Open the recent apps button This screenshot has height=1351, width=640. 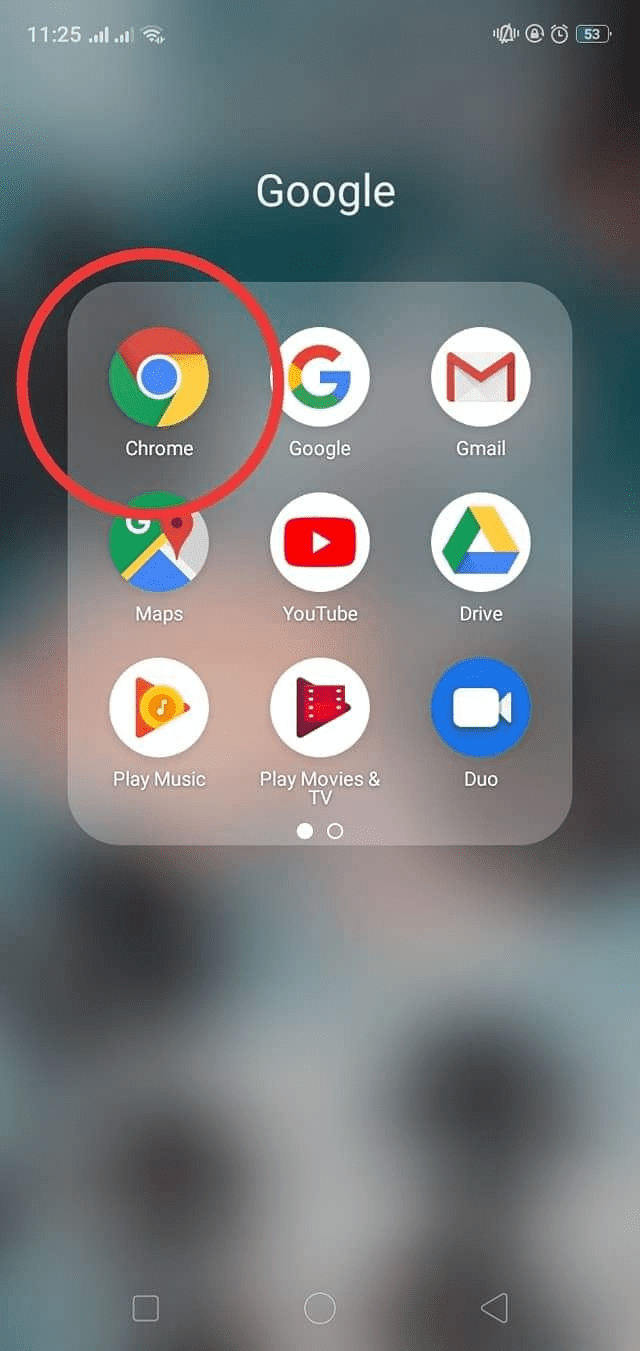(146, 1308)
